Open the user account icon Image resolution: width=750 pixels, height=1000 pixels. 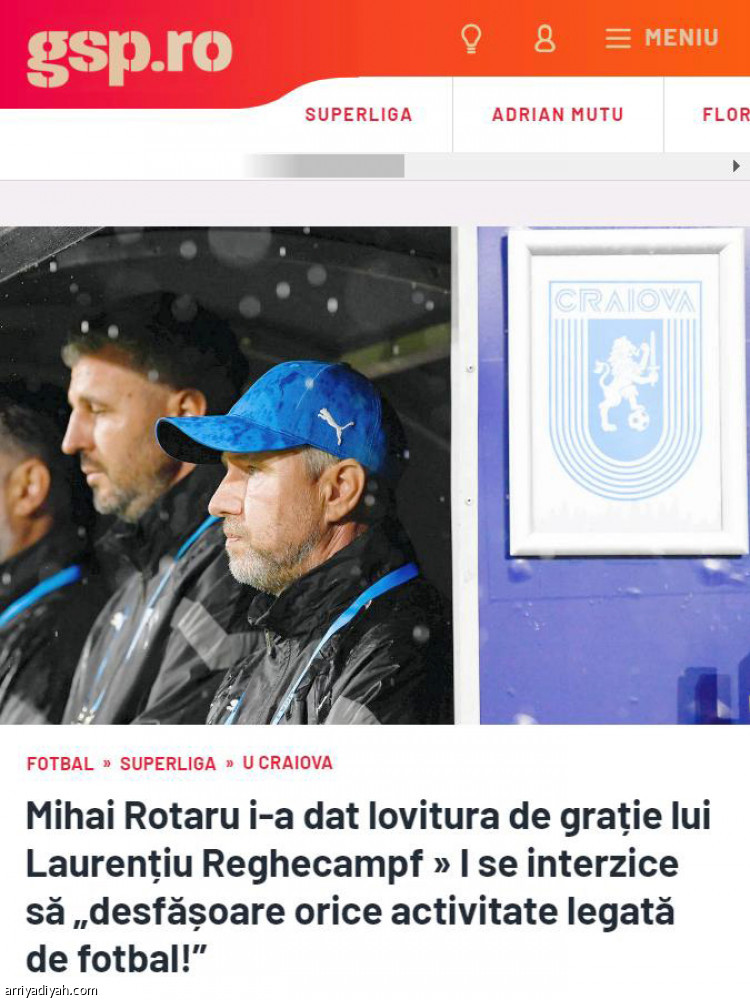coord(545,38)
